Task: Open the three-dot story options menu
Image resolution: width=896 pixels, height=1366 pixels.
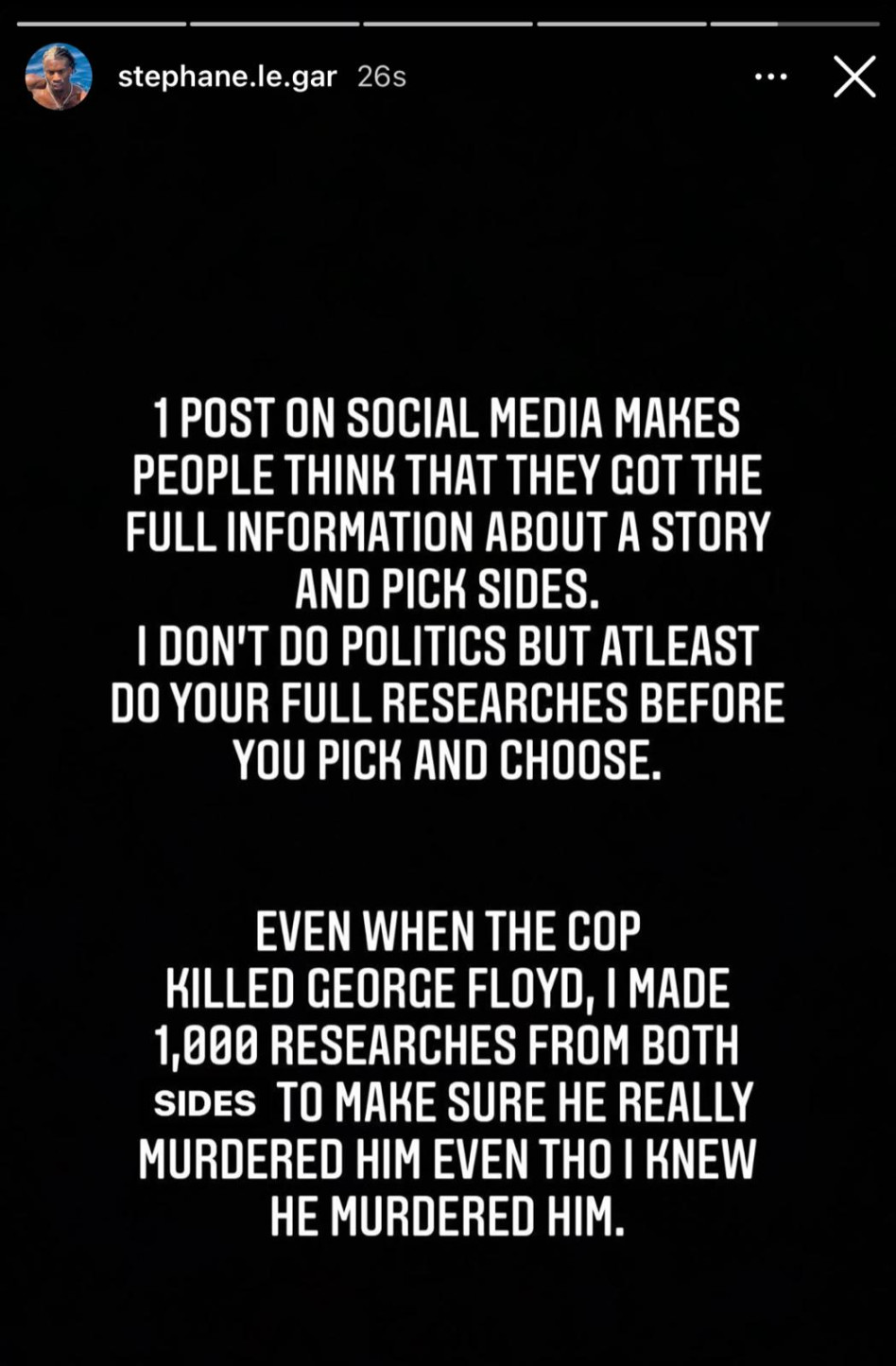Action: tap(771, 77)
